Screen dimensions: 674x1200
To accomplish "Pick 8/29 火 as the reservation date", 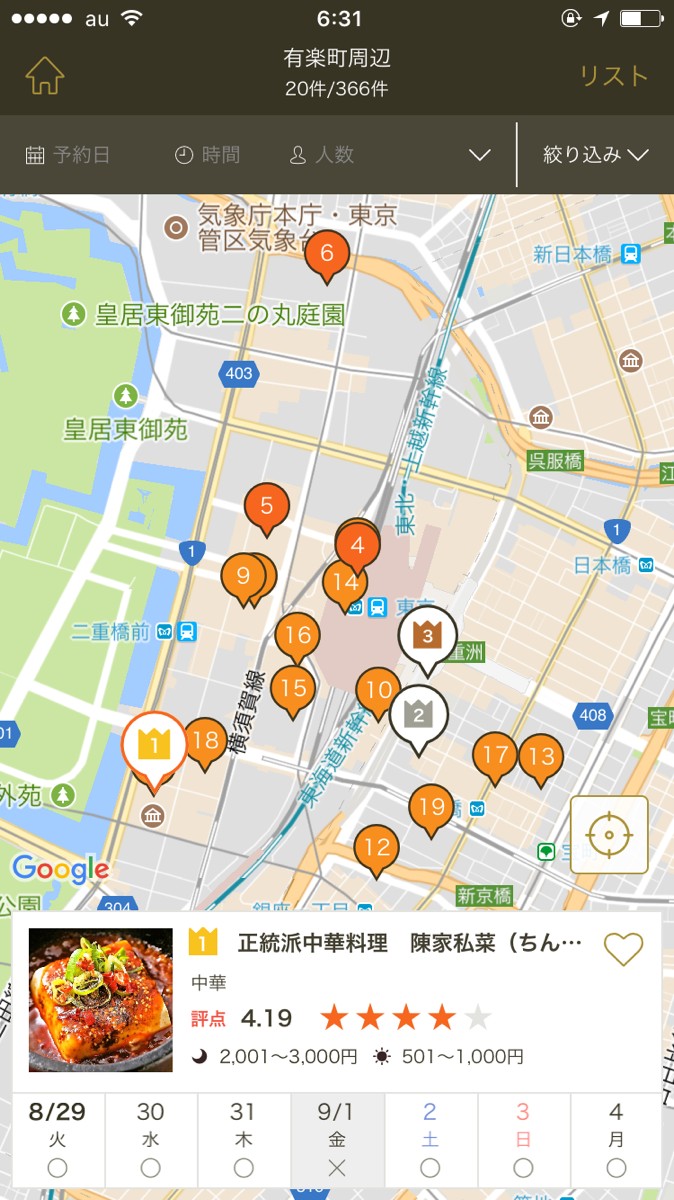I will pos(58,1139).
